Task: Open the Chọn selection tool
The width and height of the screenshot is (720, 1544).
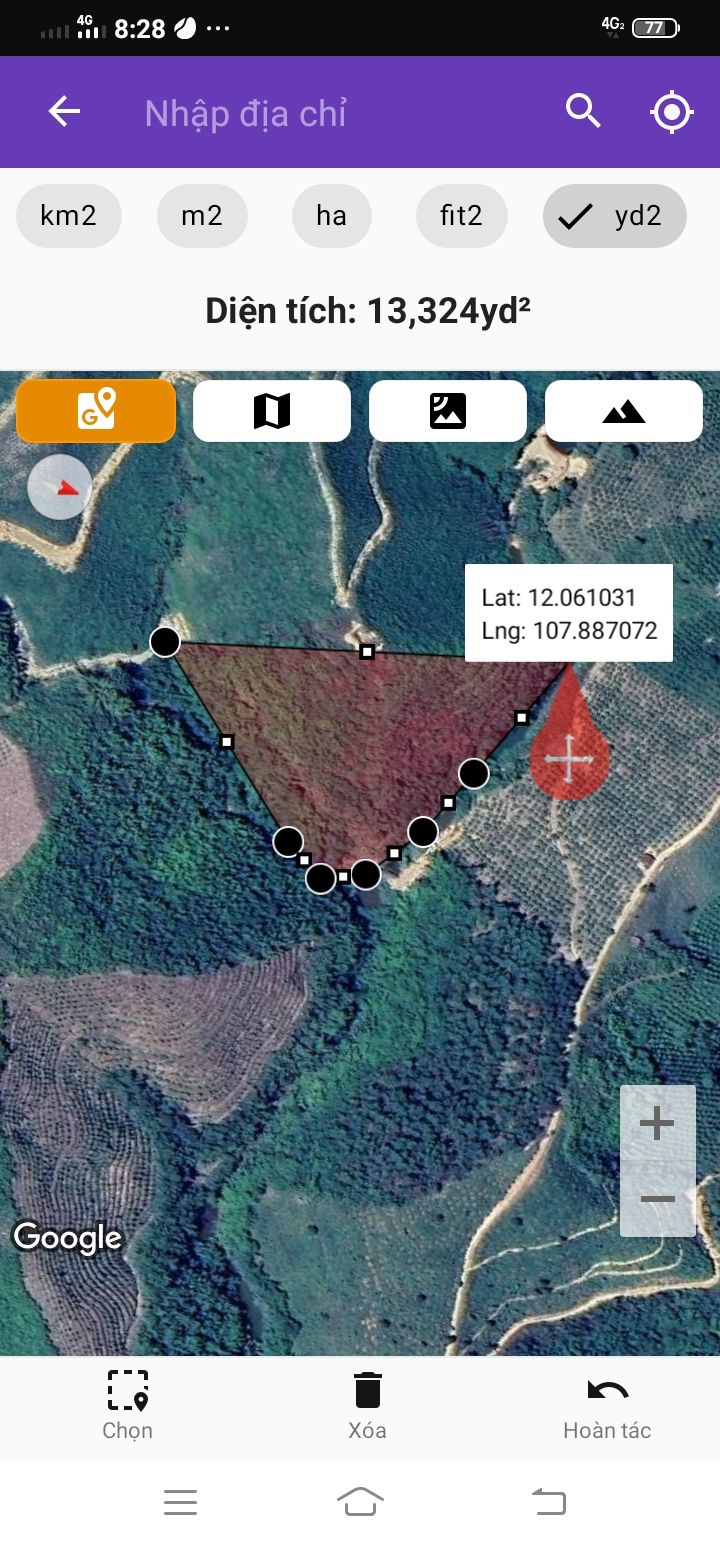Action: pyautogui.click(x=127, y=1405)
